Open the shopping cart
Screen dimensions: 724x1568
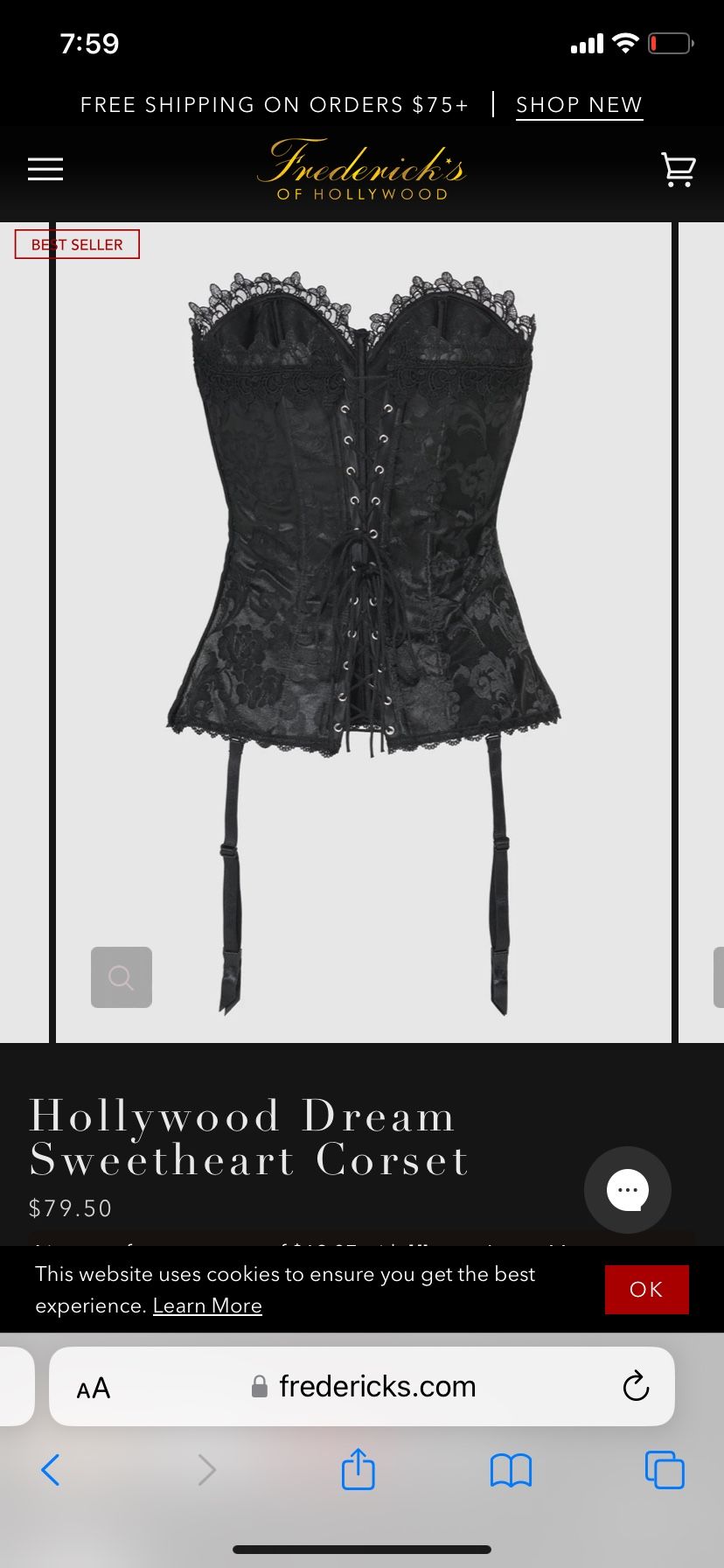coord(679,168)
